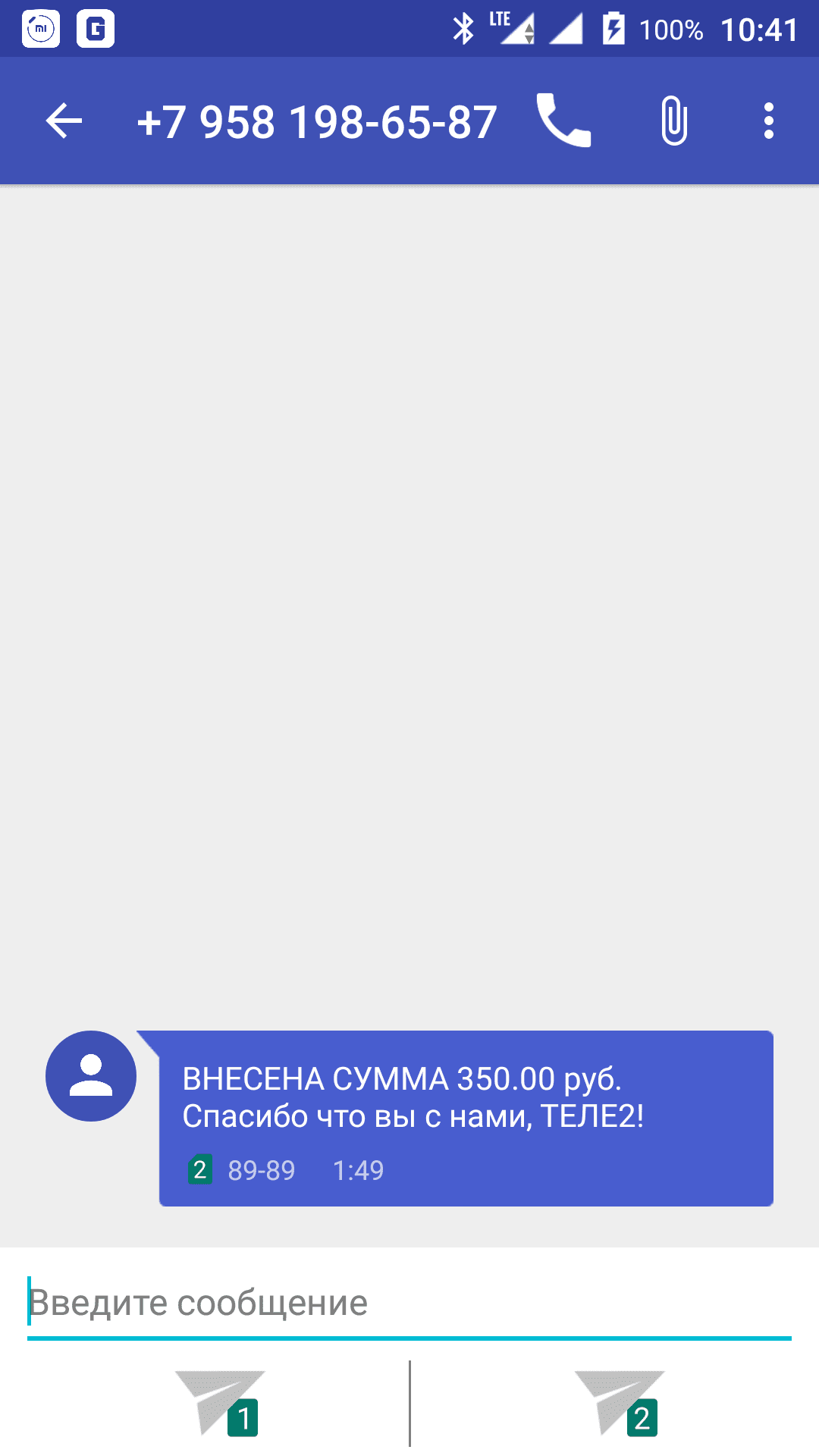Call +7 958 198-65-87
Screen dimensions: 819x1456
coord(563,121)
